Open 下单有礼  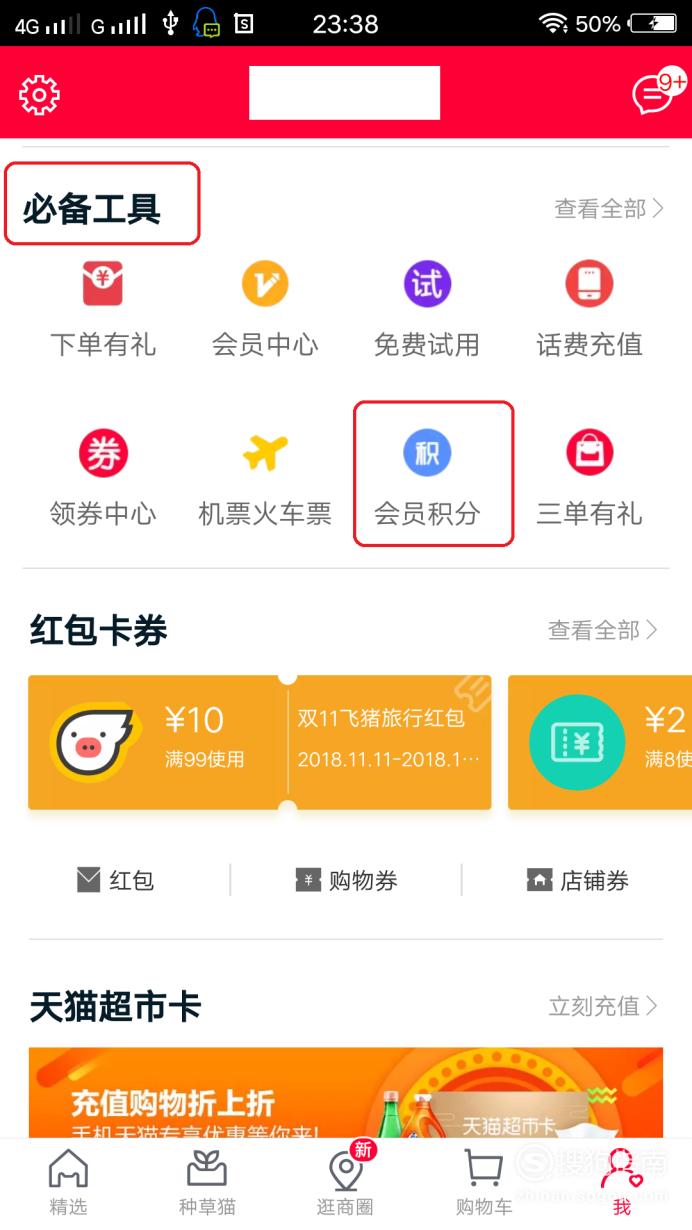tap(103, 308)
